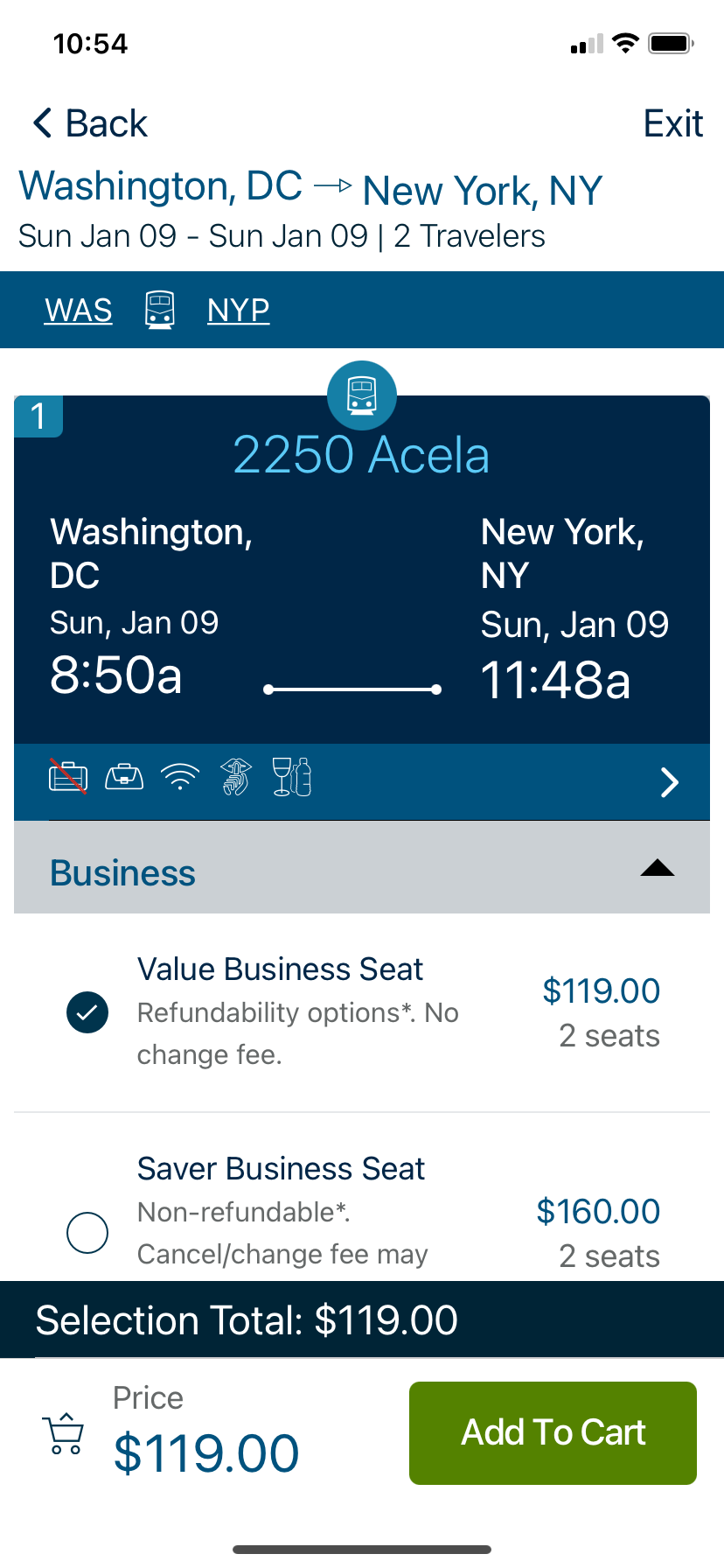Tap the WAS station link

(79, 310)
